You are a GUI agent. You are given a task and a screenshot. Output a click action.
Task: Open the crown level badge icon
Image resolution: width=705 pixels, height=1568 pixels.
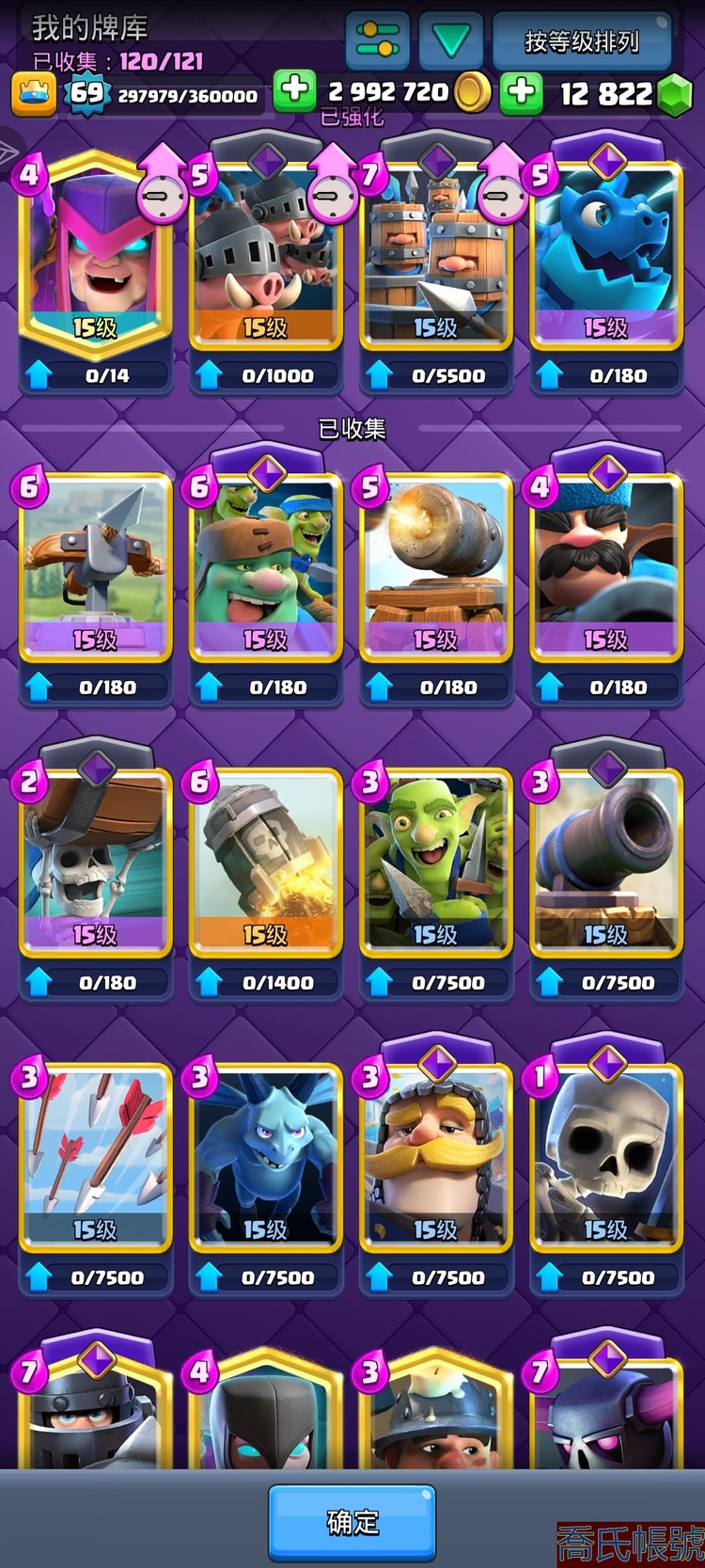tap(33, 93)
